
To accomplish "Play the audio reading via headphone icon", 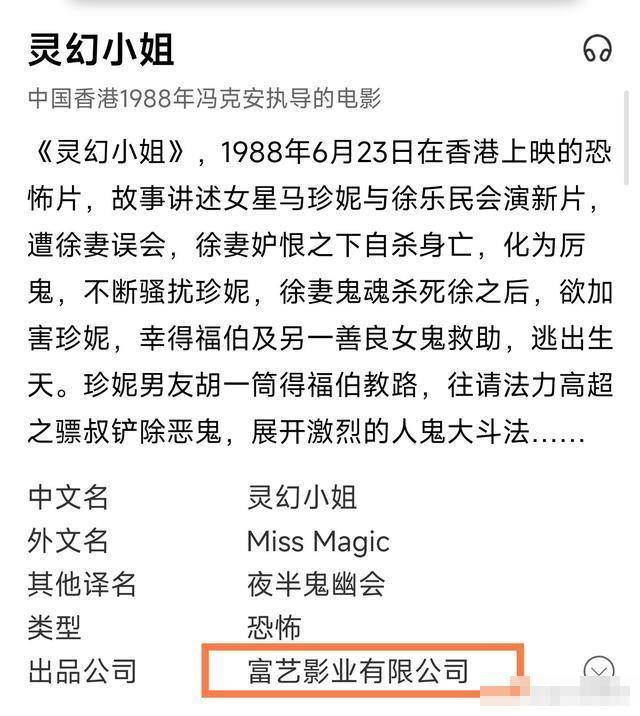I will pos(597,48).
